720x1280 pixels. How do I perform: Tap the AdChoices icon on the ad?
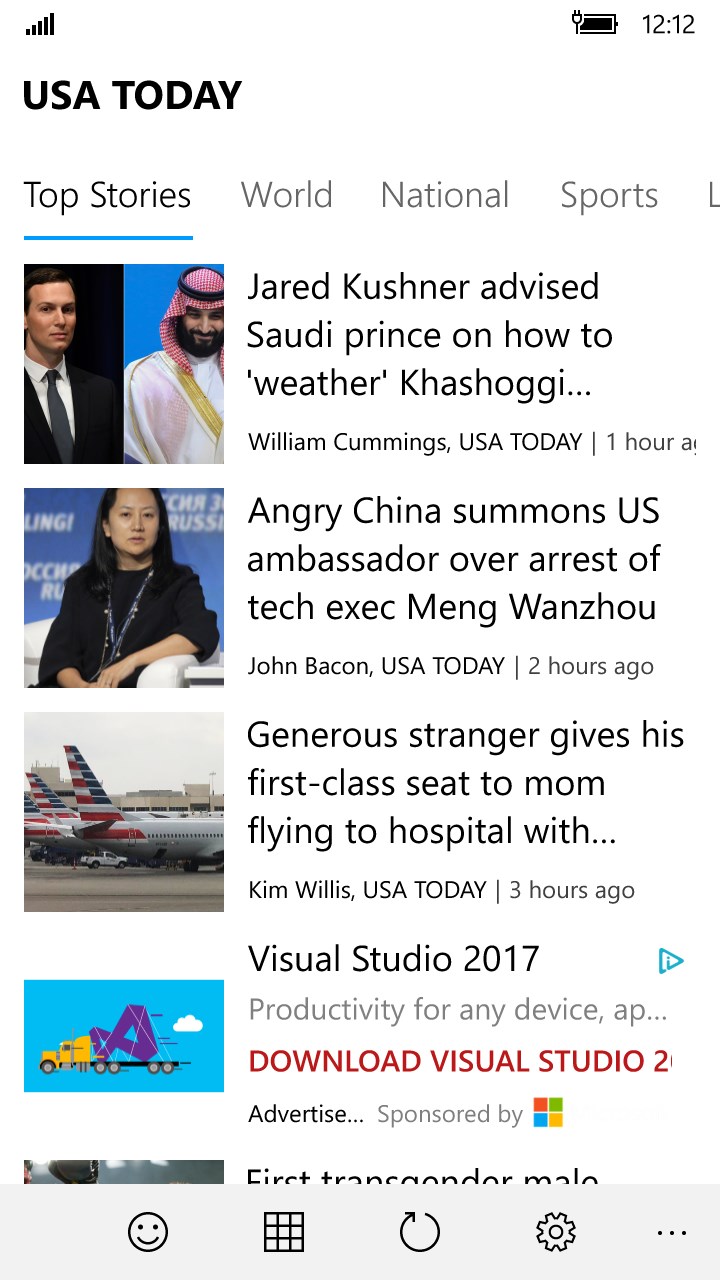(x=670, y=962)
